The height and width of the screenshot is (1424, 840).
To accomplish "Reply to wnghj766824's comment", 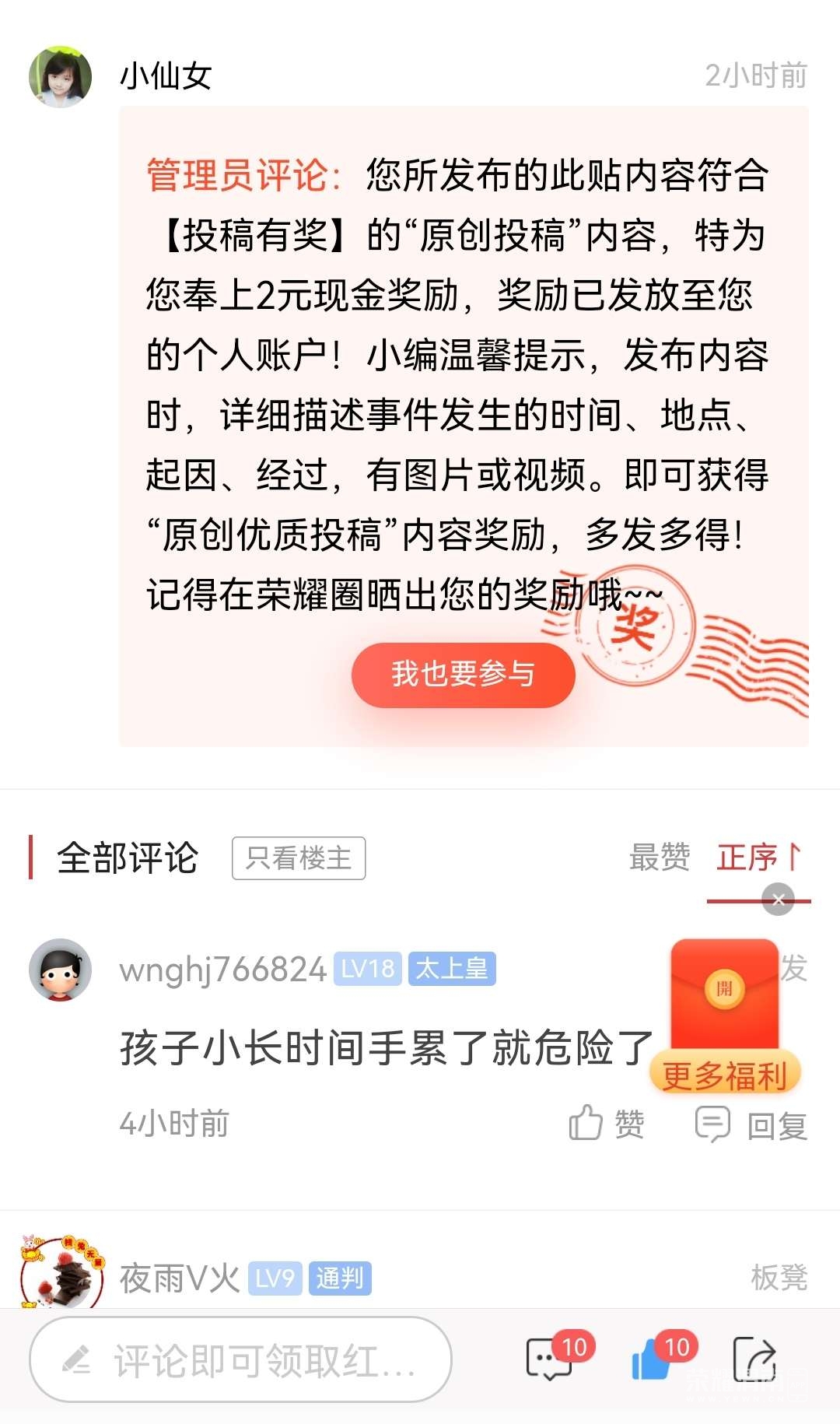I will pos(751,1124).
